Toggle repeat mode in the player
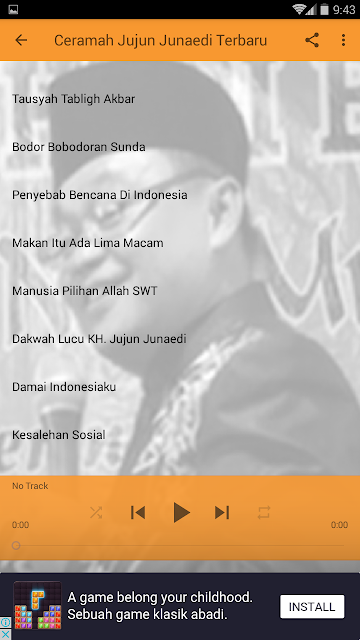Image resolution: width=360 pixels, height=640 pixels. 264,513
